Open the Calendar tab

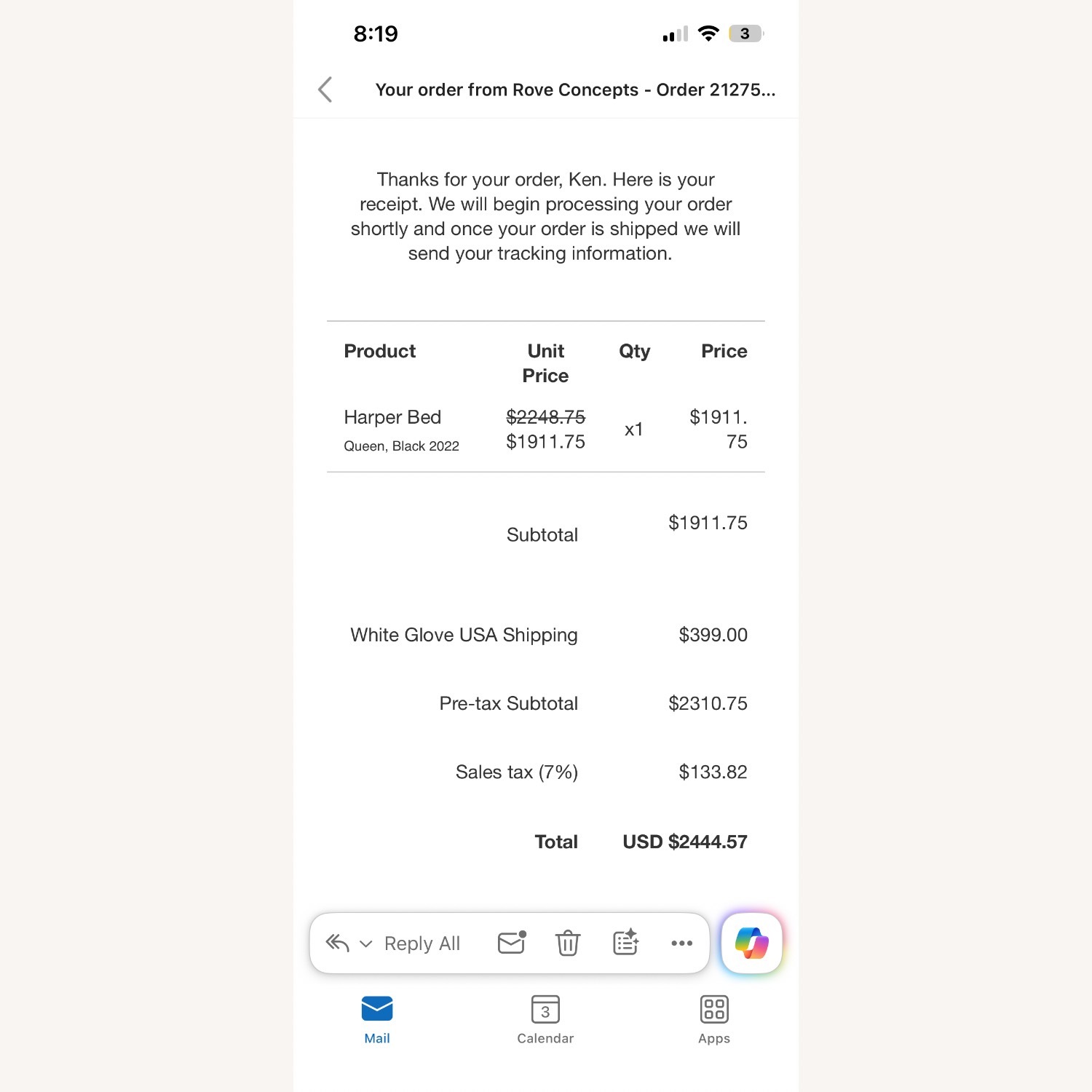(545, 1019)
